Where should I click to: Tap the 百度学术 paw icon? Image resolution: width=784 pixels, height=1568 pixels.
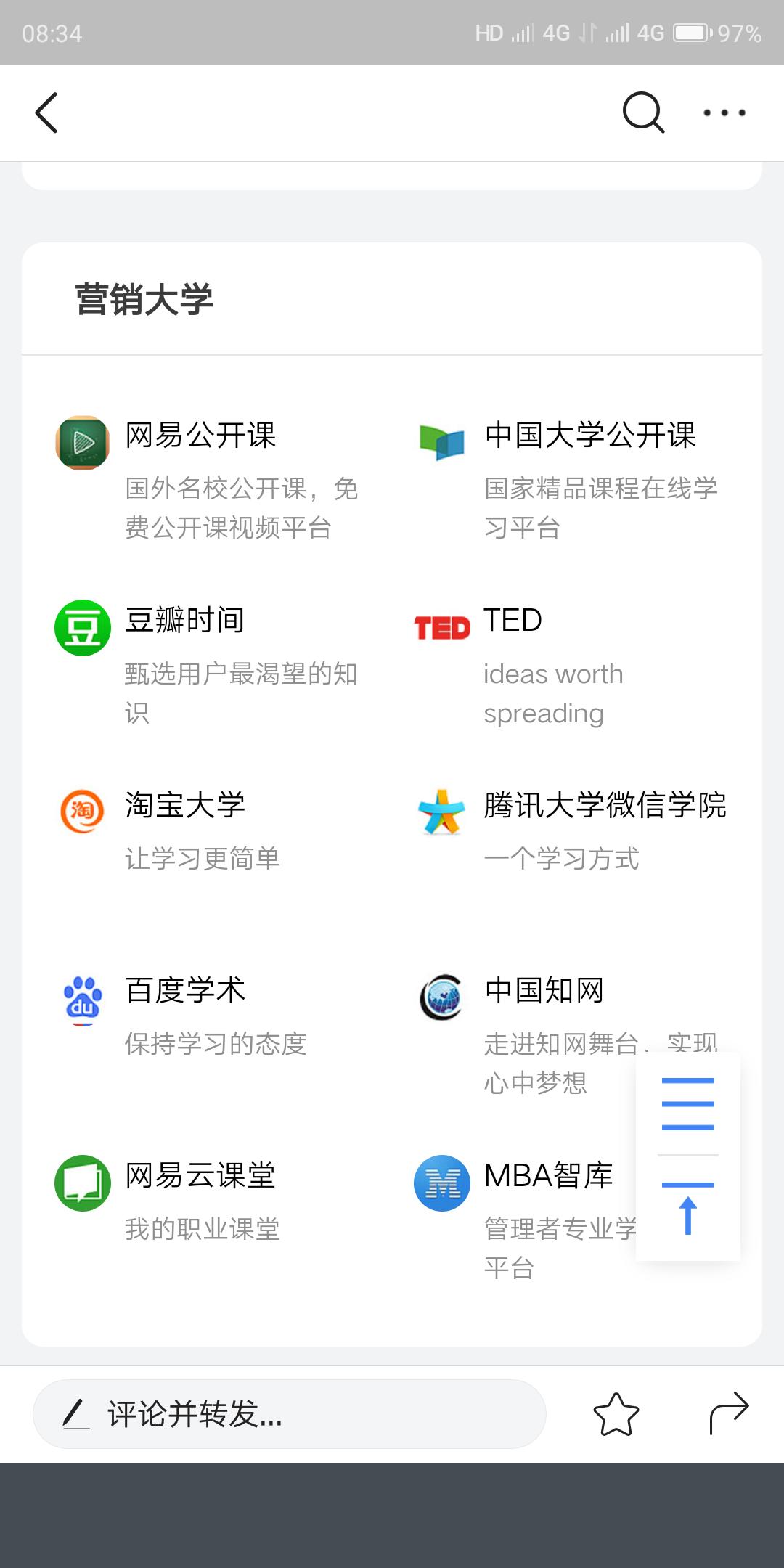tap(82, 1000)
